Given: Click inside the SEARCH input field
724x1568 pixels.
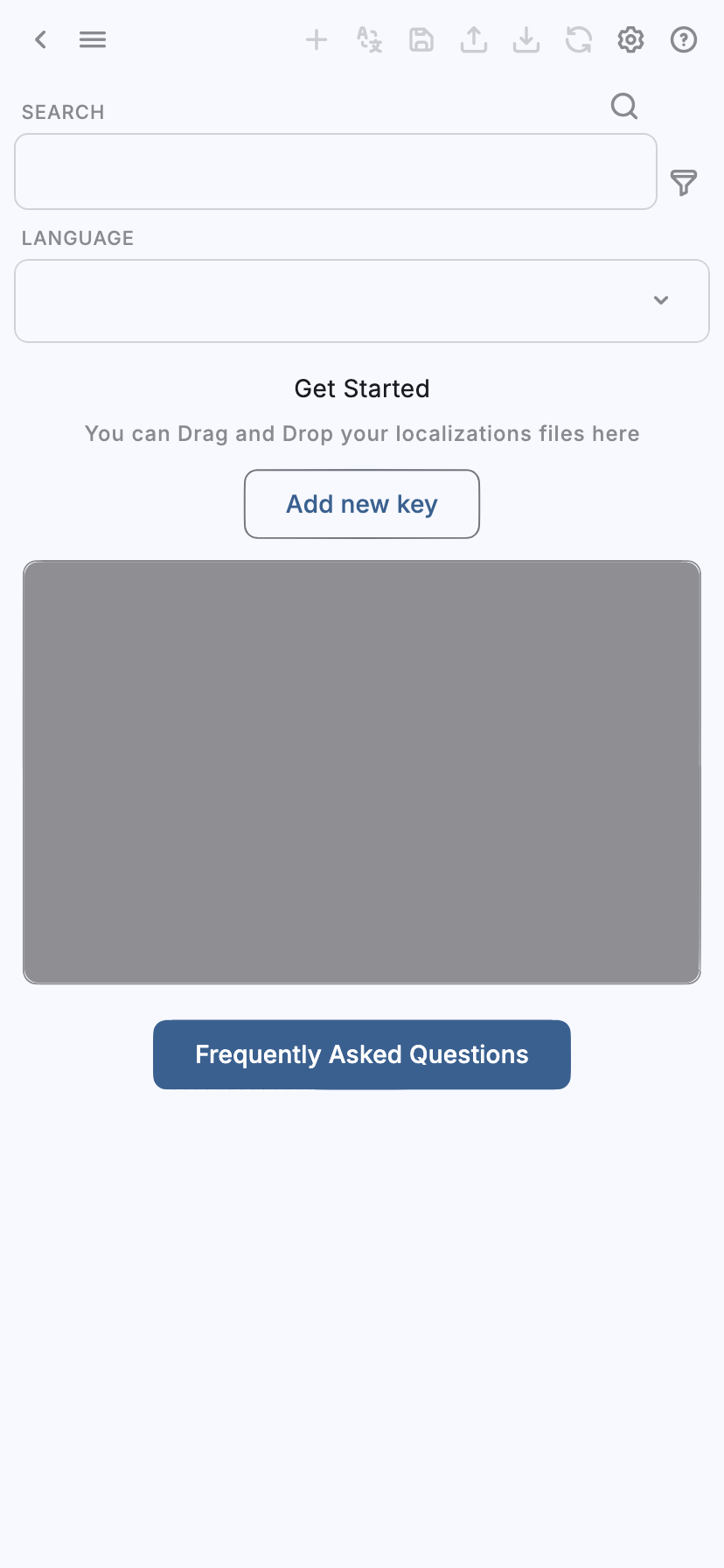Looking at the screenshot, I should click(x=335, y=171).
